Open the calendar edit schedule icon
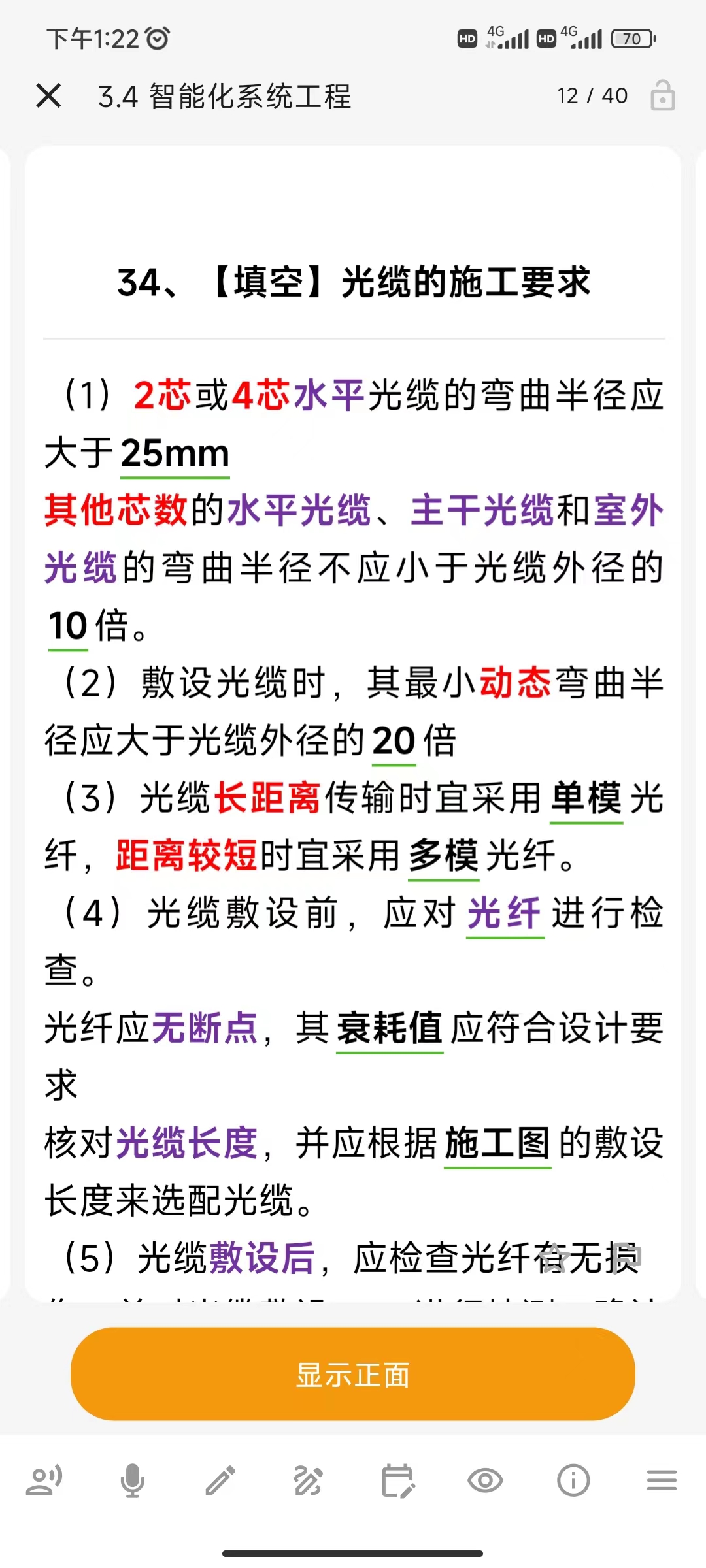This screenshot has width=706, height=1568. point(397,1480)
